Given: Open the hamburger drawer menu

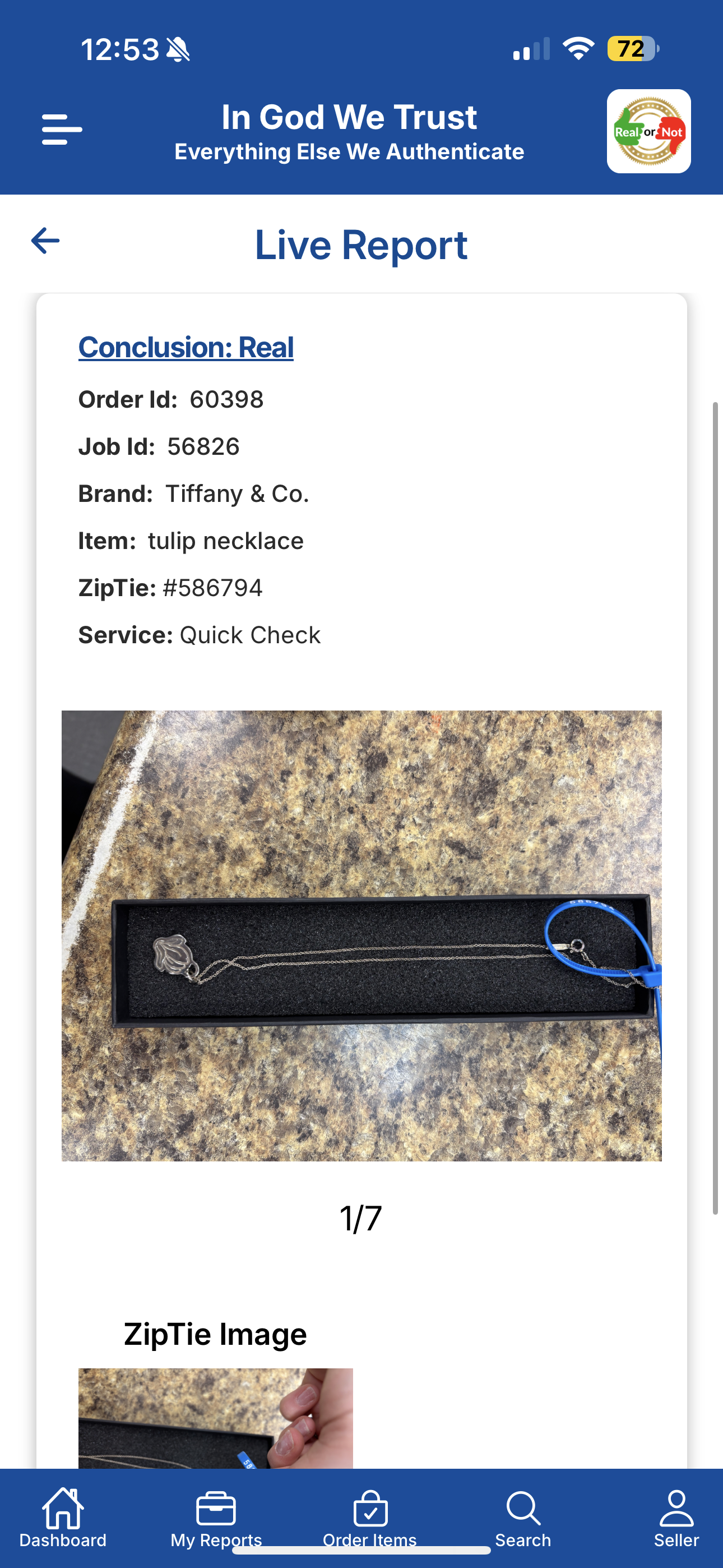Looking at the screenshot, I should tap(62, 130).
